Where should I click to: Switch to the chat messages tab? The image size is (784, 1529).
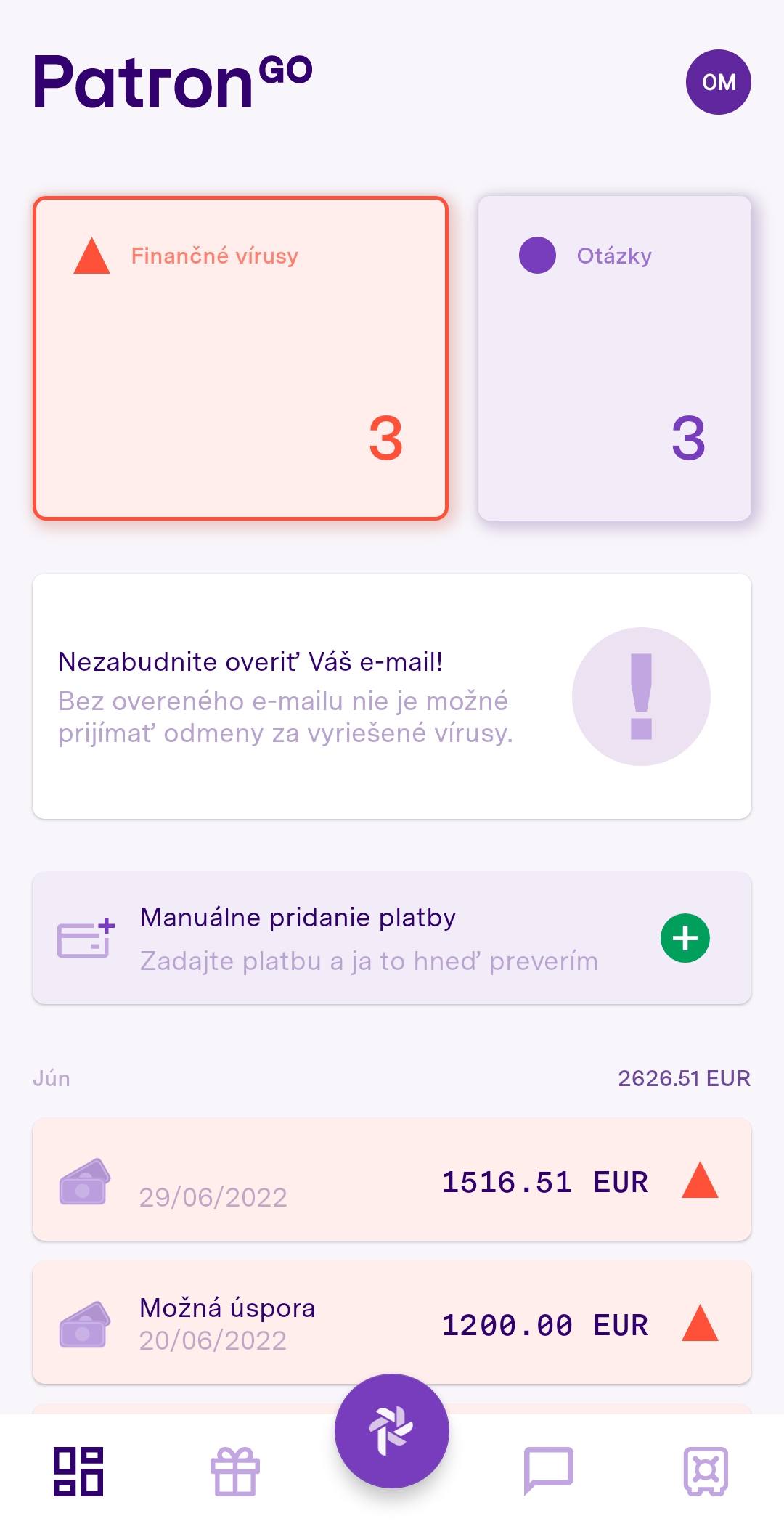549,1471
